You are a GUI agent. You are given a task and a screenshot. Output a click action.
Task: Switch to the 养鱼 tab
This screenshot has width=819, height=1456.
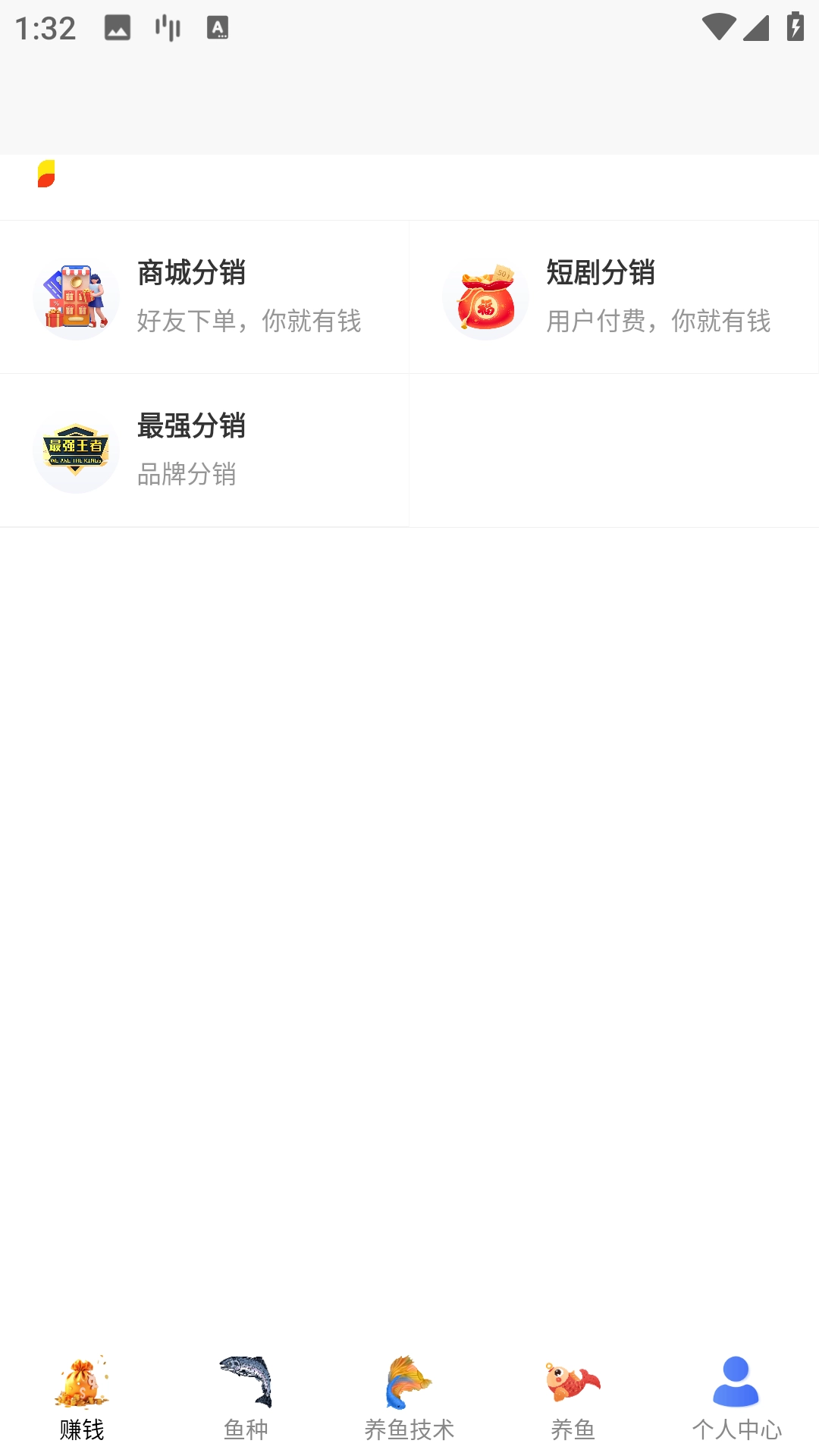pos(573,1398)
